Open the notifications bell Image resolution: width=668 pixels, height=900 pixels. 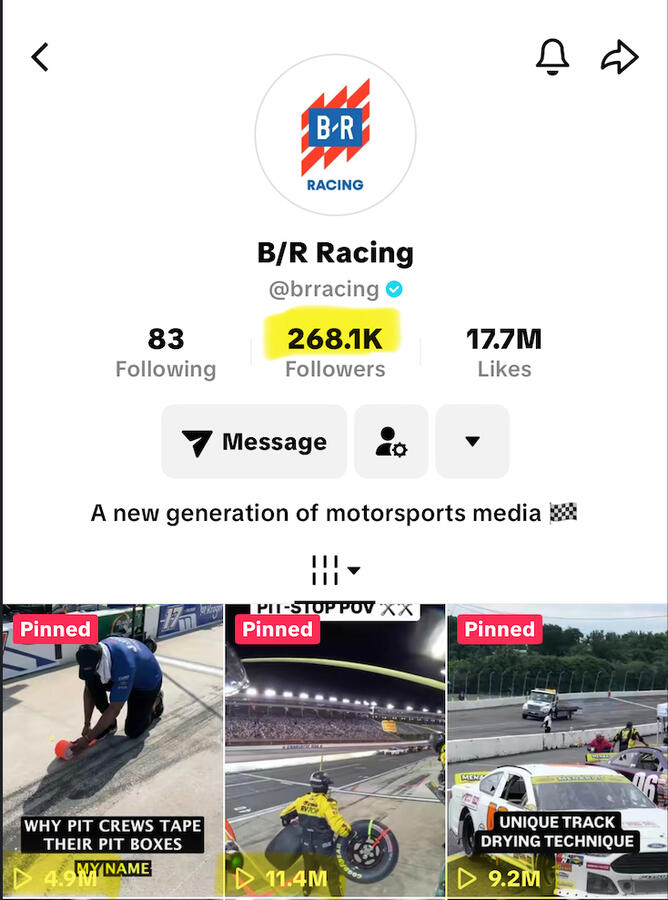pos(552,57)
